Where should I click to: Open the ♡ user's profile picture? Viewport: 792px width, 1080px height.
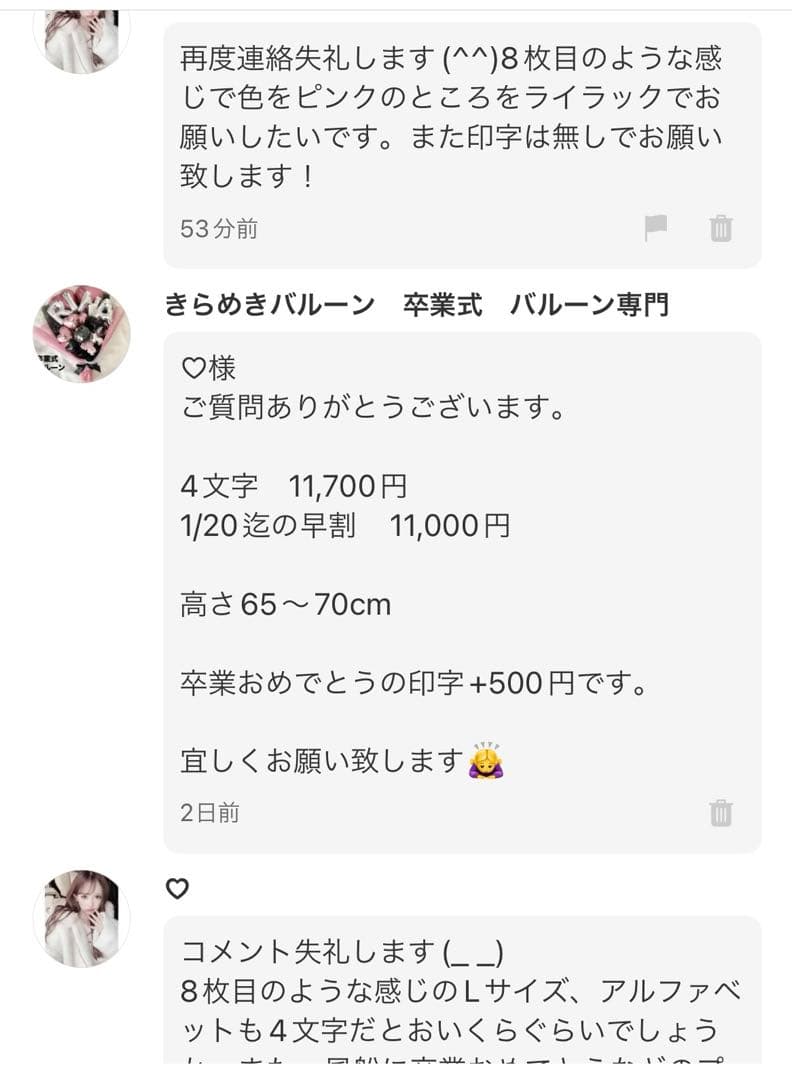(x=80, y=915)
